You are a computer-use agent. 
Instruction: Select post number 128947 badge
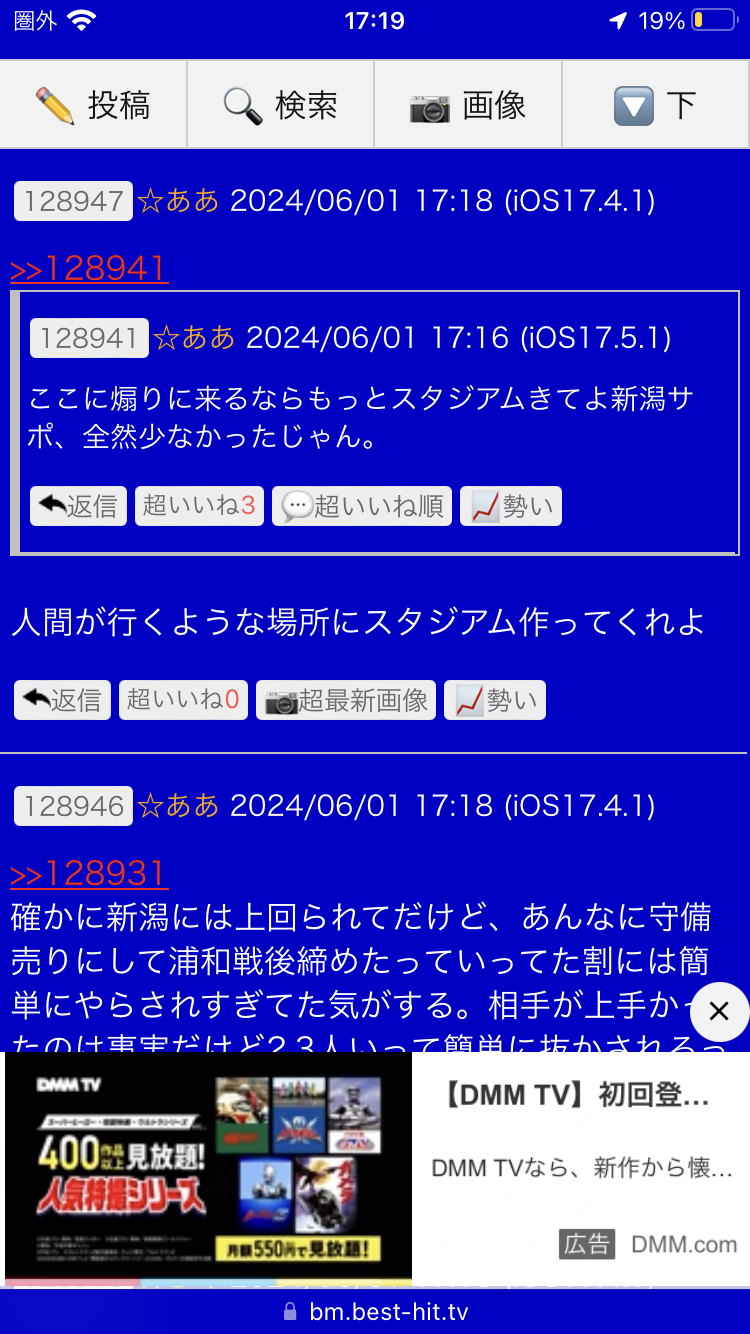click(x=73, y=201)
